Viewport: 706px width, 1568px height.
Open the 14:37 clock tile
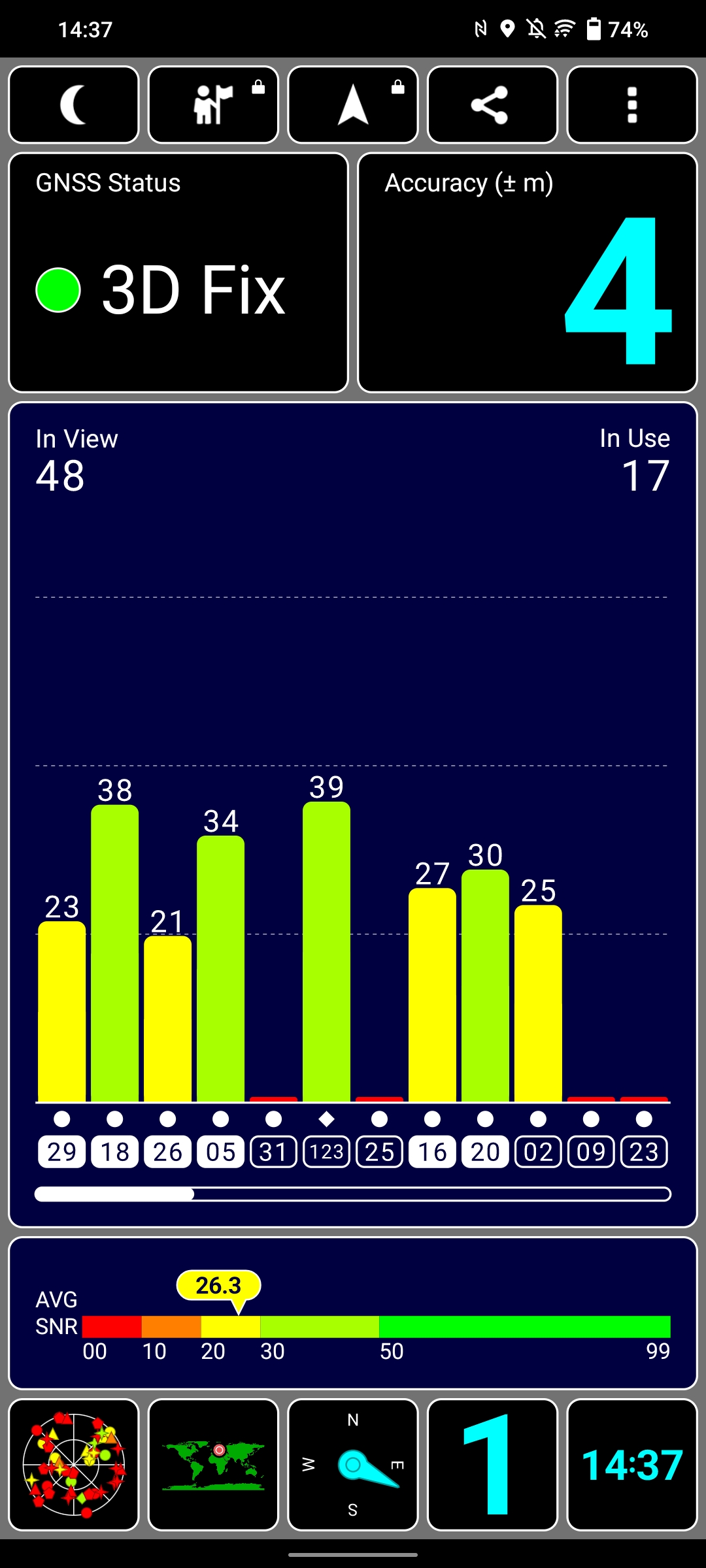(x=632, y=1465)
